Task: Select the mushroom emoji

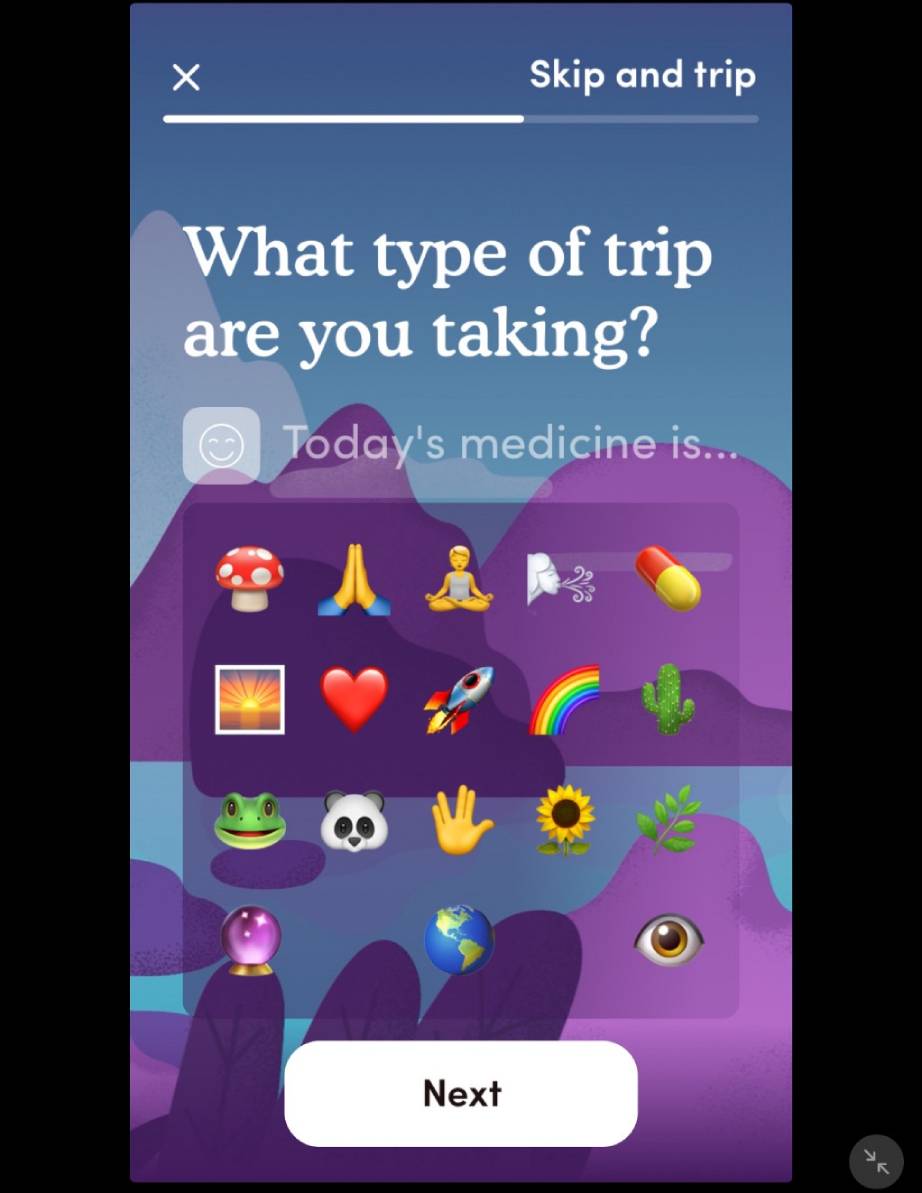Action: coord(250,580)
